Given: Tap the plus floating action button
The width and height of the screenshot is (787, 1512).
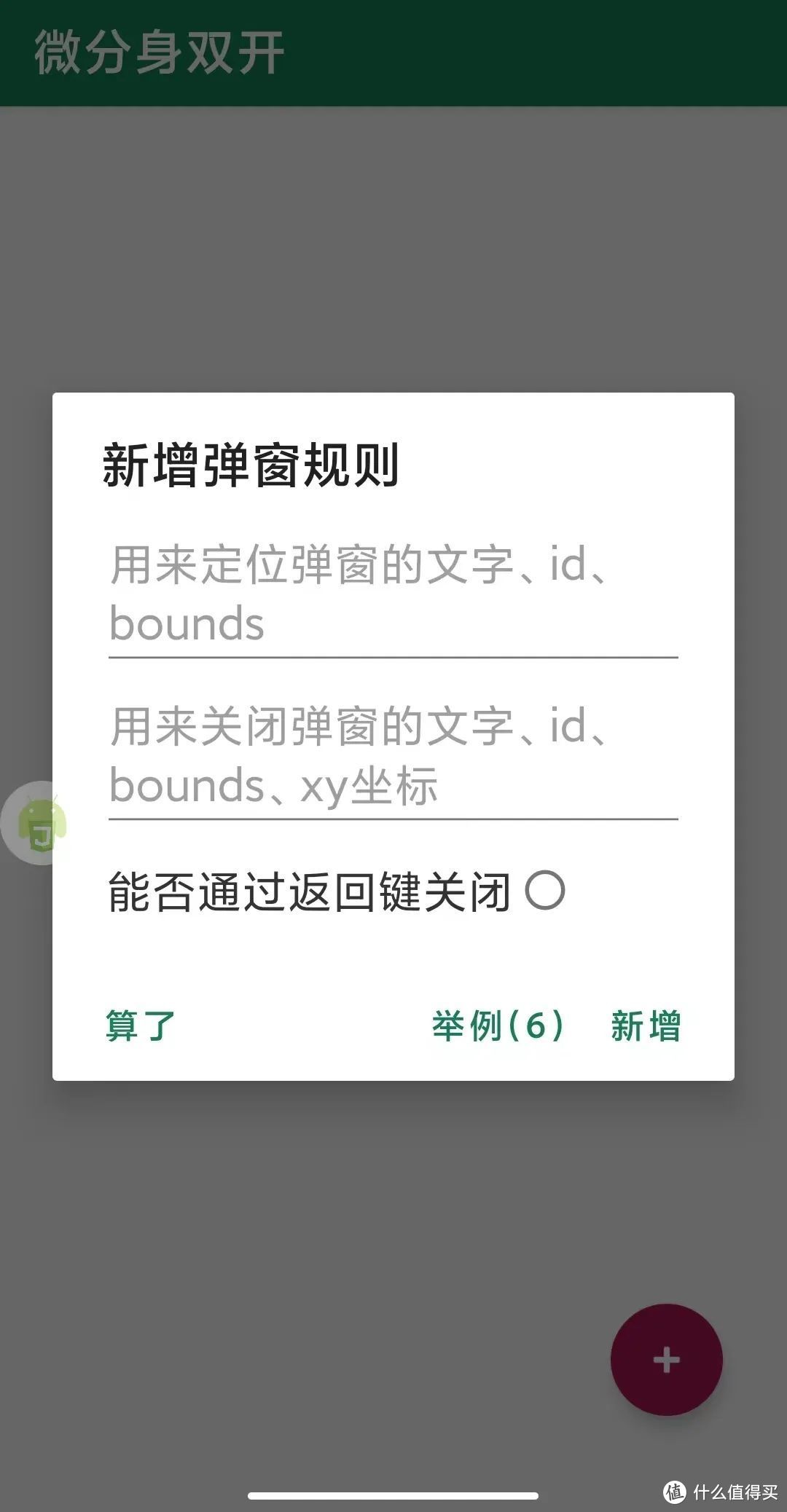Looking at the screenshot, I should click(x=666, y=1360).
